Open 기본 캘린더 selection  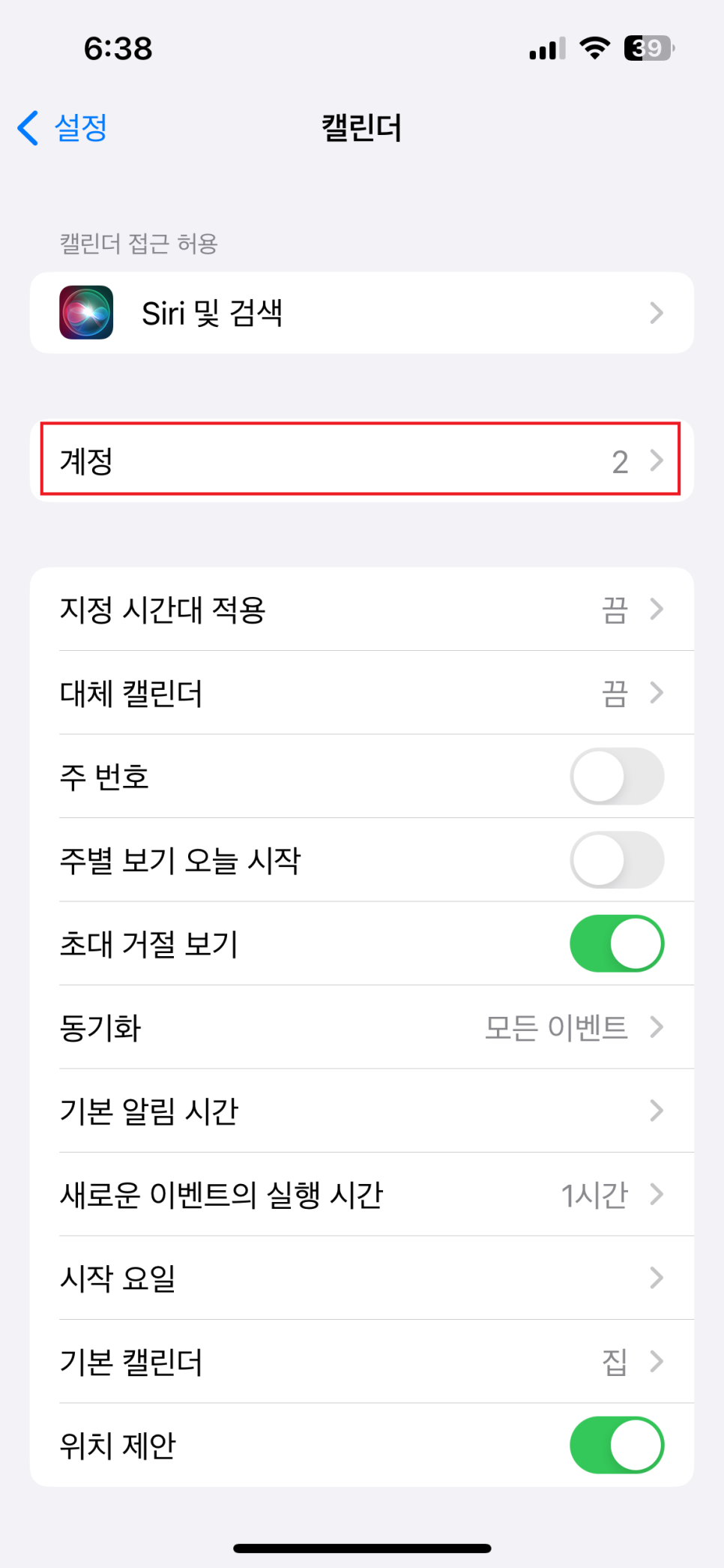362,1362
